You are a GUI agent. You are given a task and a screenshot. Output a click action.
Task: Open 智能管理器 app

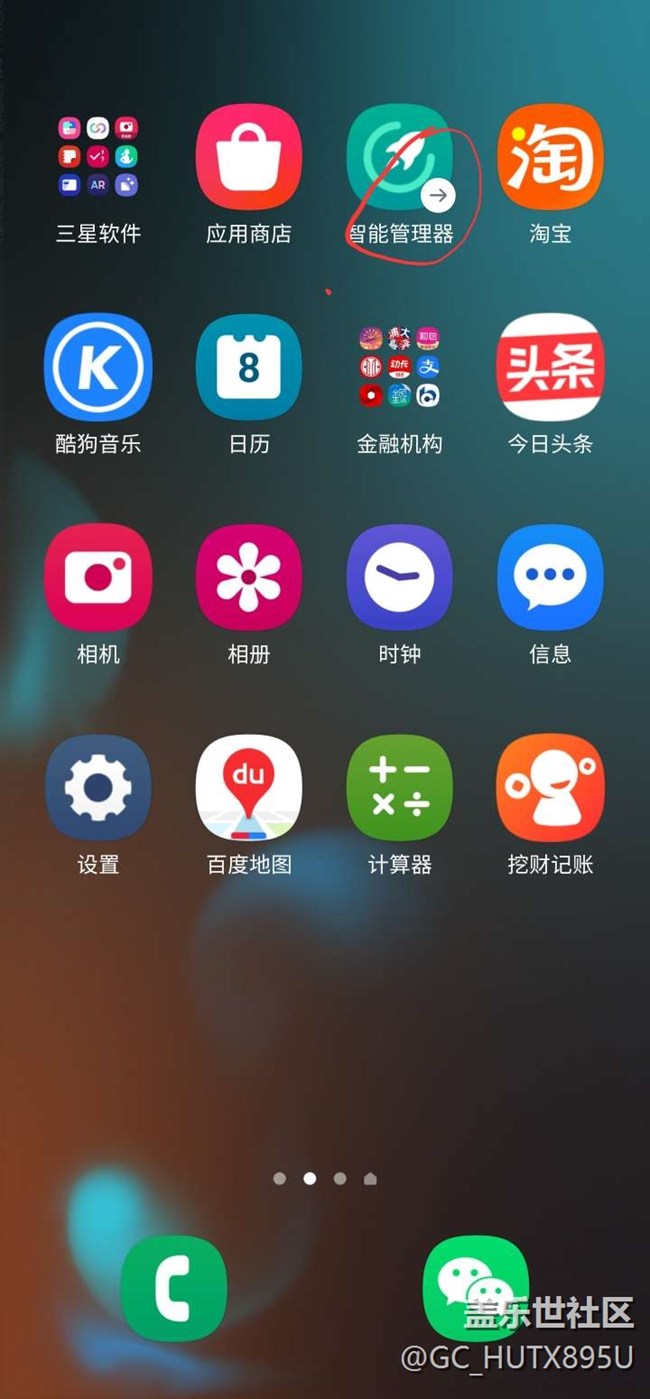[x=399, y=157]
